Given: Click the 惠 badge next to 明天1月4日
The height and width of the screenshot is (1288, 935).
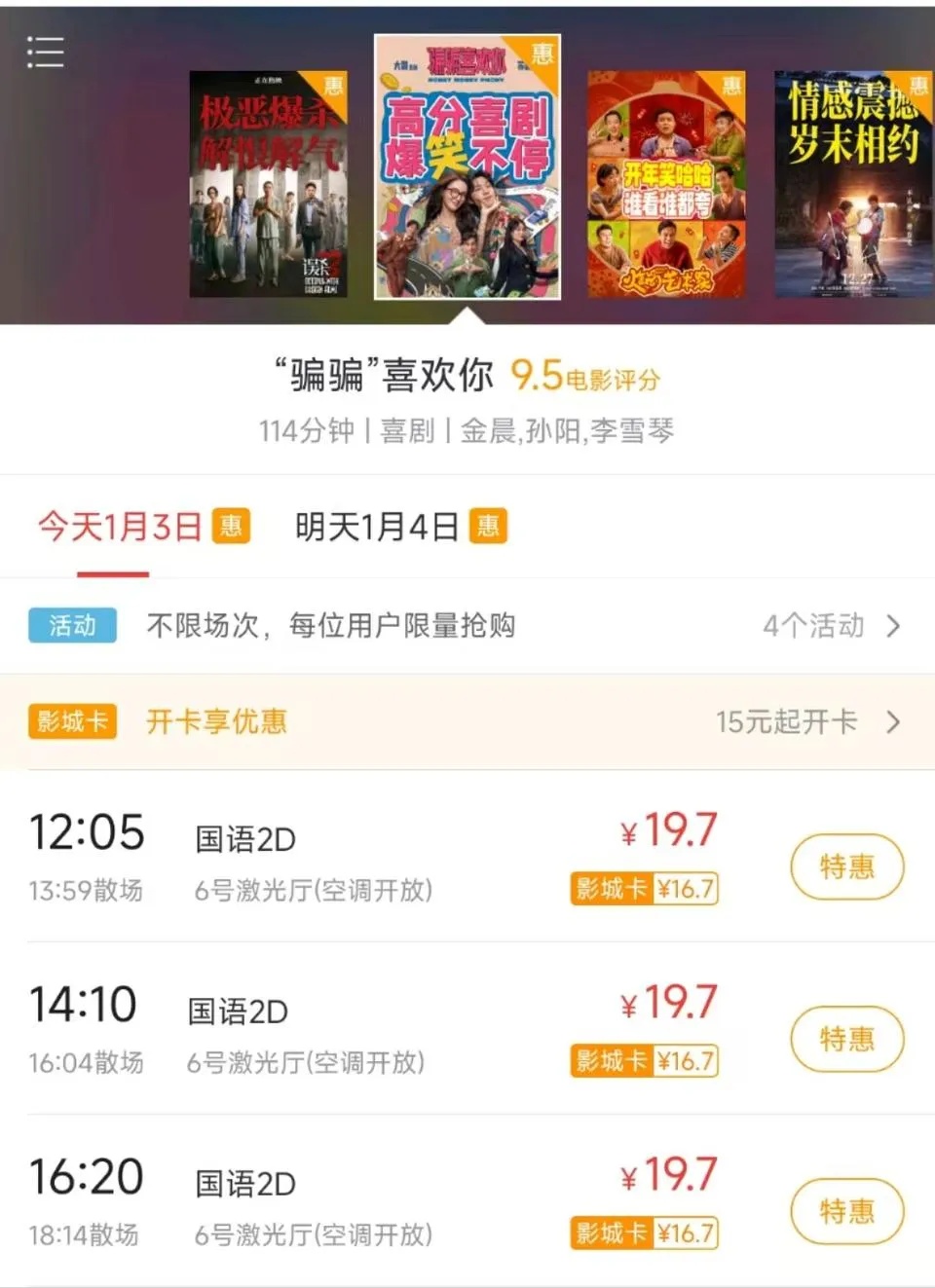Looking at the screenshot, I should pos(490,525).
